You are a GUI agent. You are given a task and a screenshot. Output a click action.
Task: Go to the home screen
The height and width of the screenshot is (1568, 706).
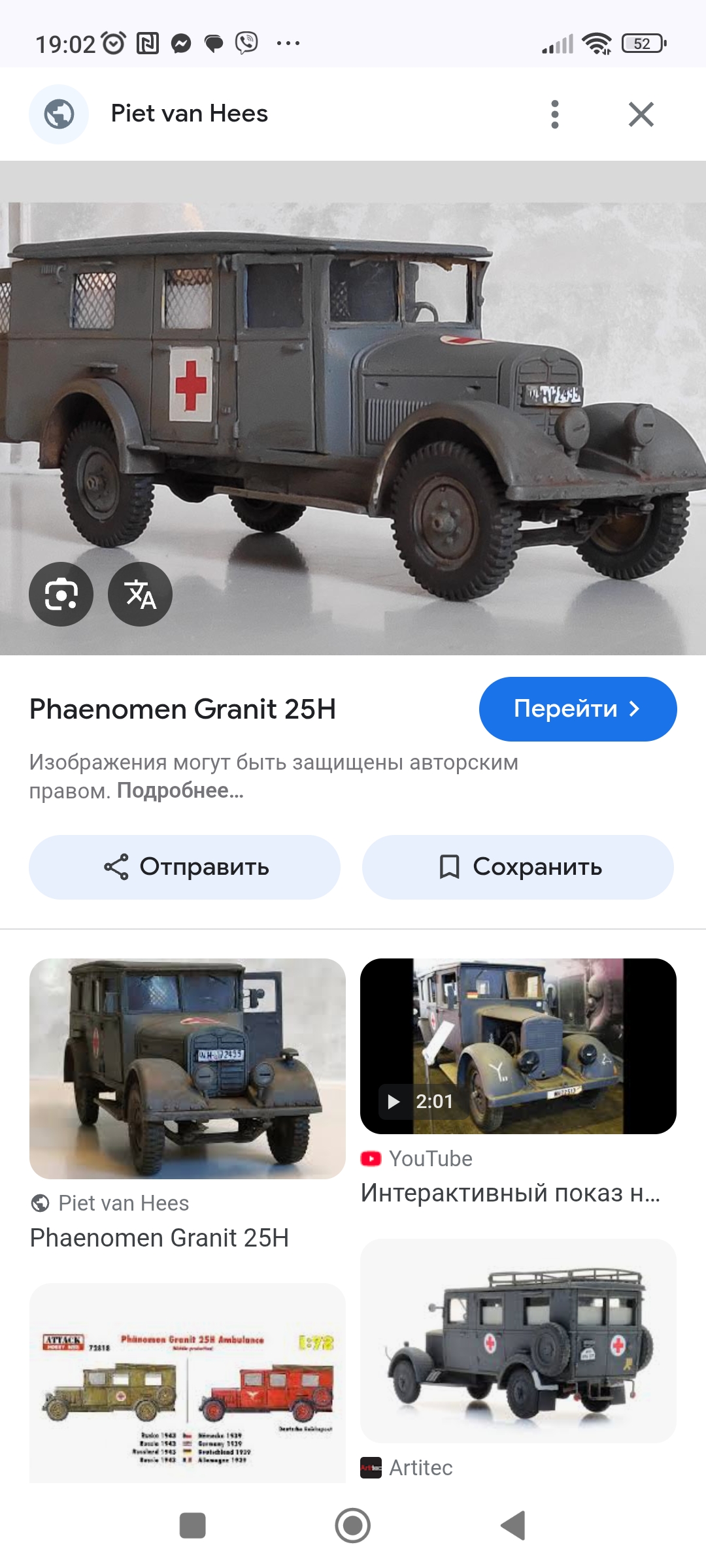tap(353, 1526)
